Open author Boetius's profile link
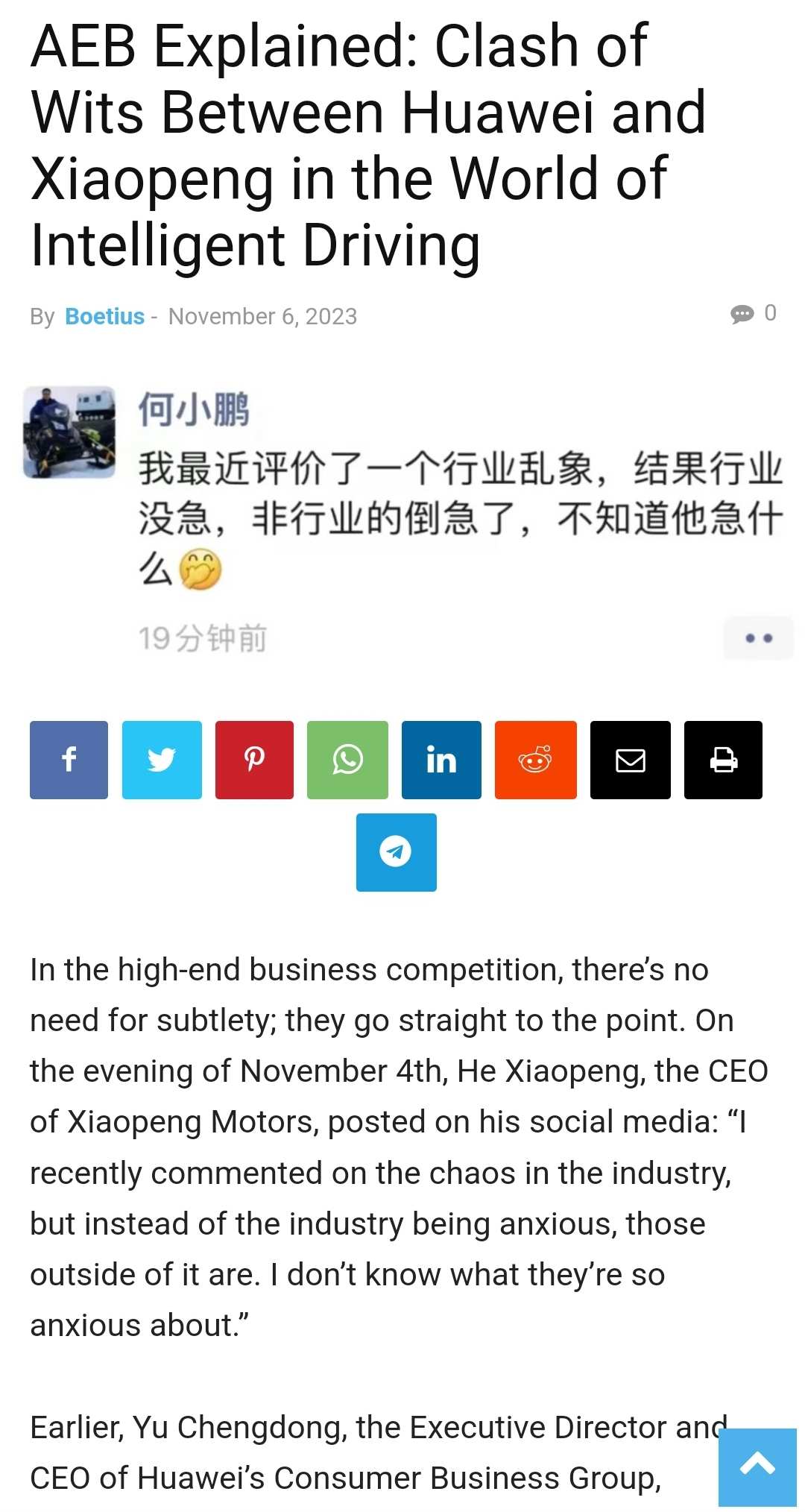Screen dimensions: 805x1512 pos(104,316)
